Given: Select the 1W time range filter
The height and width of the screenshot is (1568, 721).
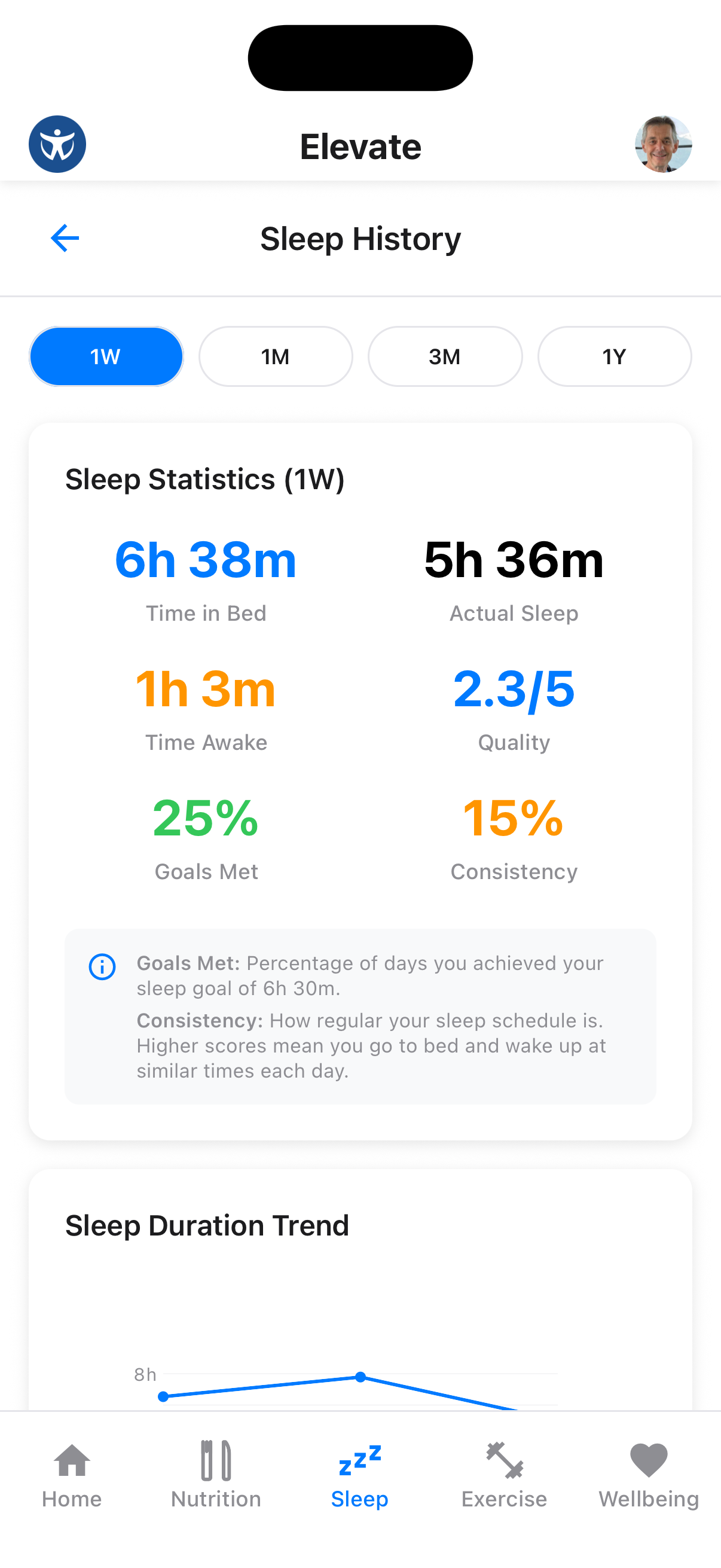Looking at the screenshot, I should pyautogui.click(x=105, y=356).
